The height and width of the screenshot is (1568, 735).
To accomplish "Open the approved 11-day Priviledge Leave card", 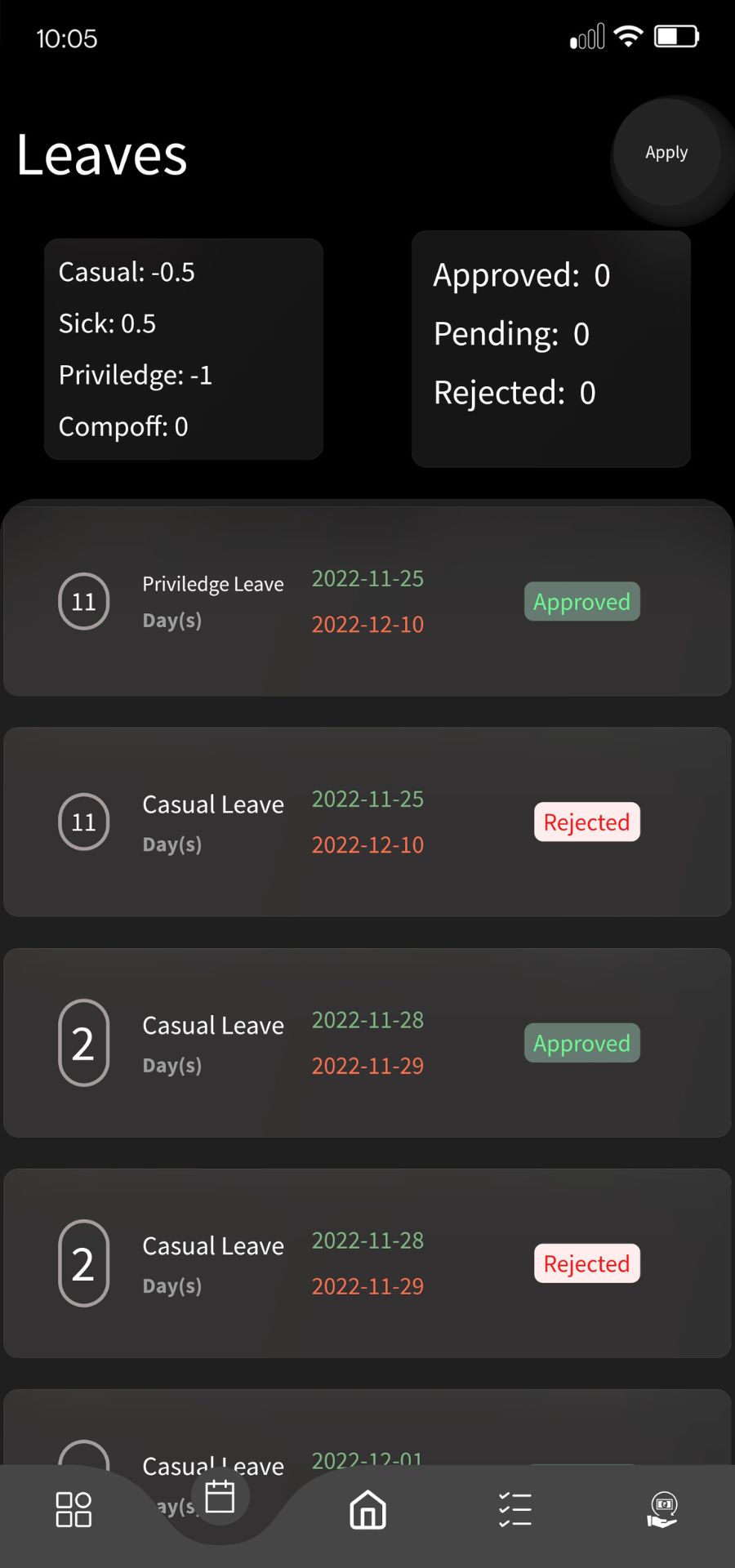I will [367, 602].
